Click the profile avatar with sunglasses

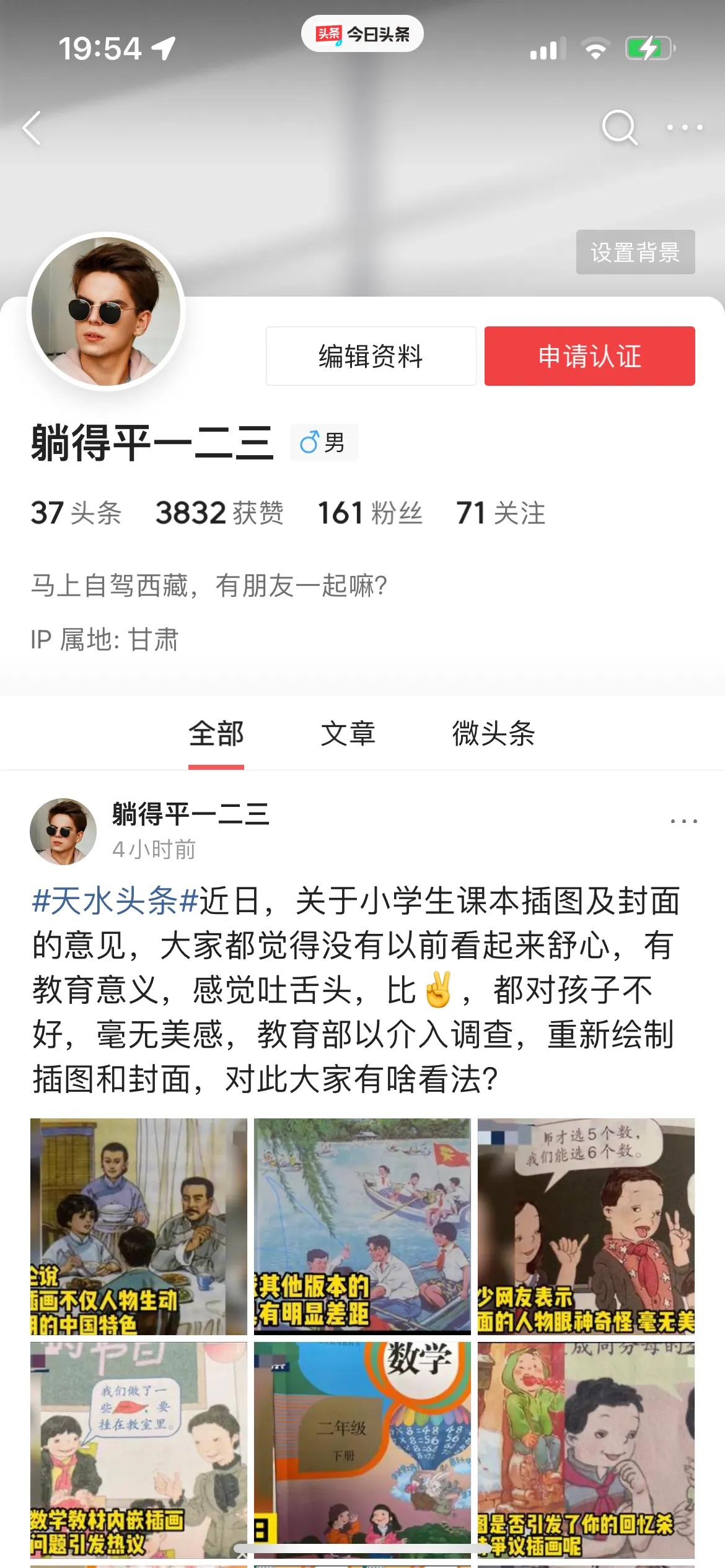[105, 313]
